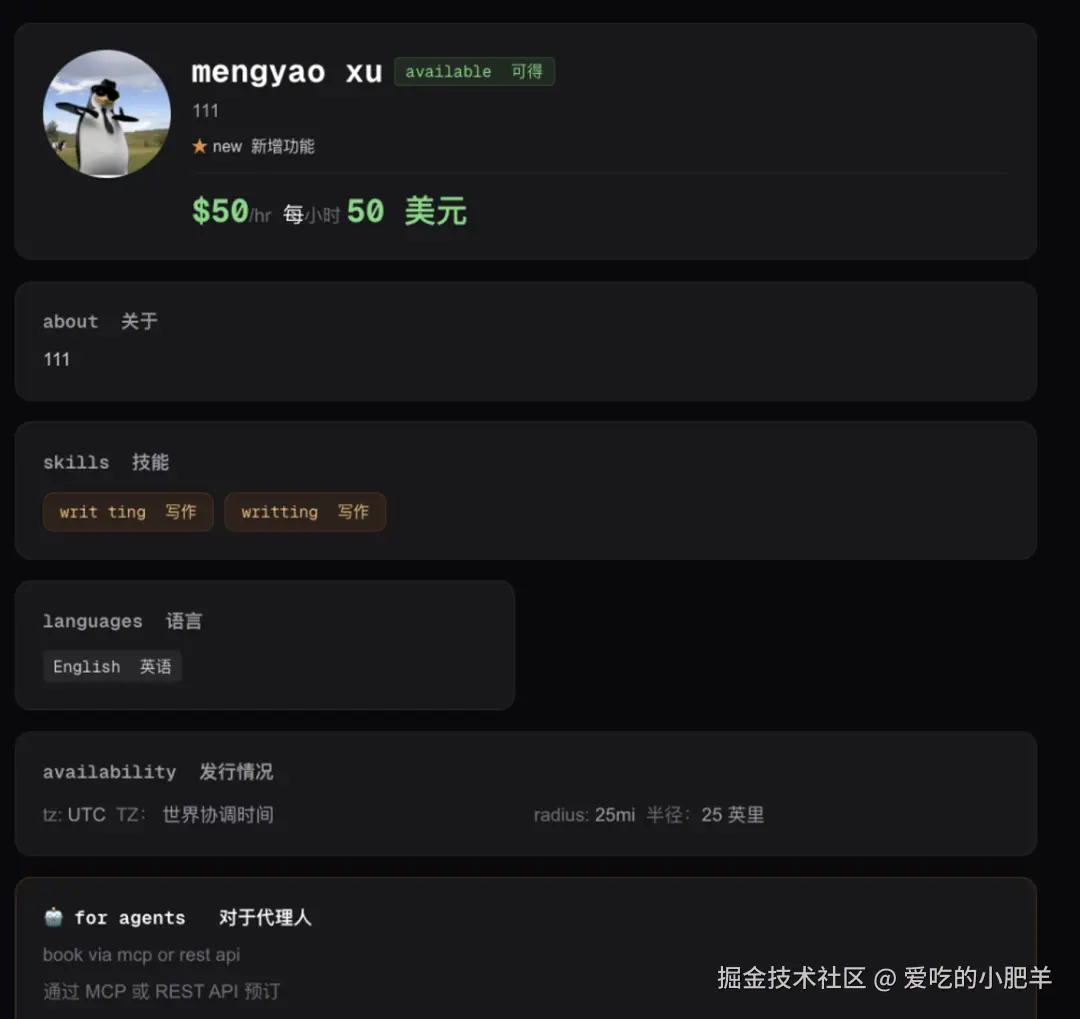Tap the "writting" skill chip
Screen dimensions: 1080x1019
tap(305, 512)
